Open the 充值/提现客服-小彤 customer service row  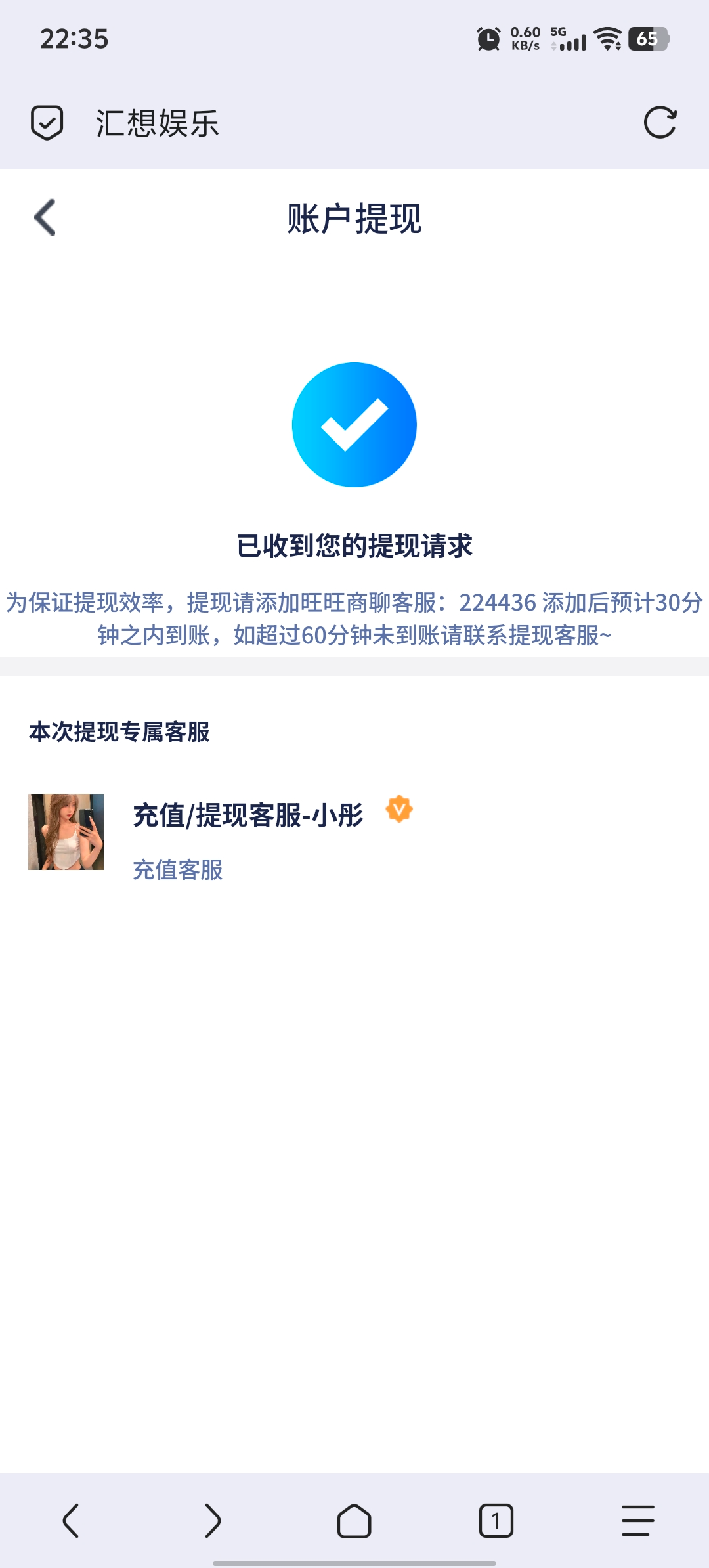pos(248,831)
